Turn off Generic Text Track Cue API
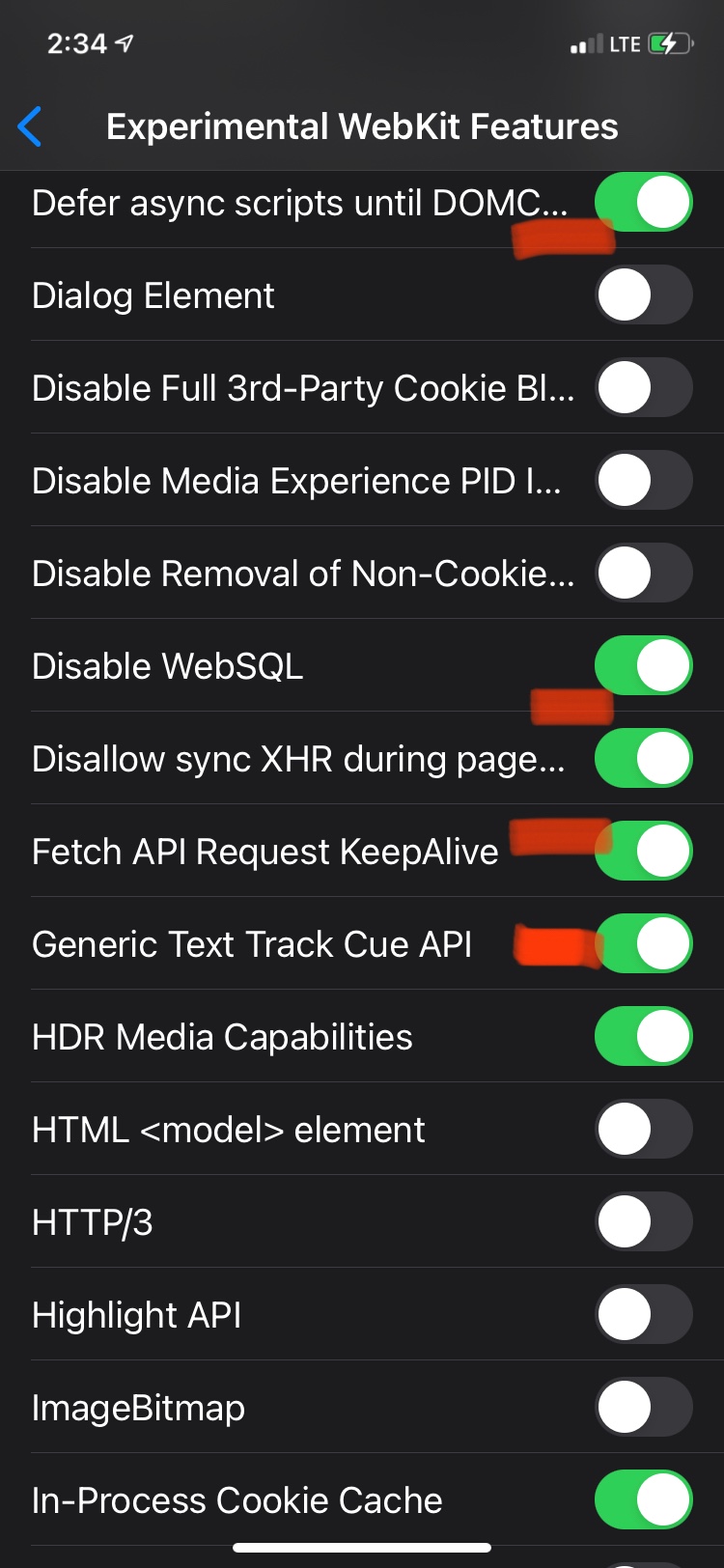The width and height of the screenshot is (724, 1568). [x=644, y=943]
